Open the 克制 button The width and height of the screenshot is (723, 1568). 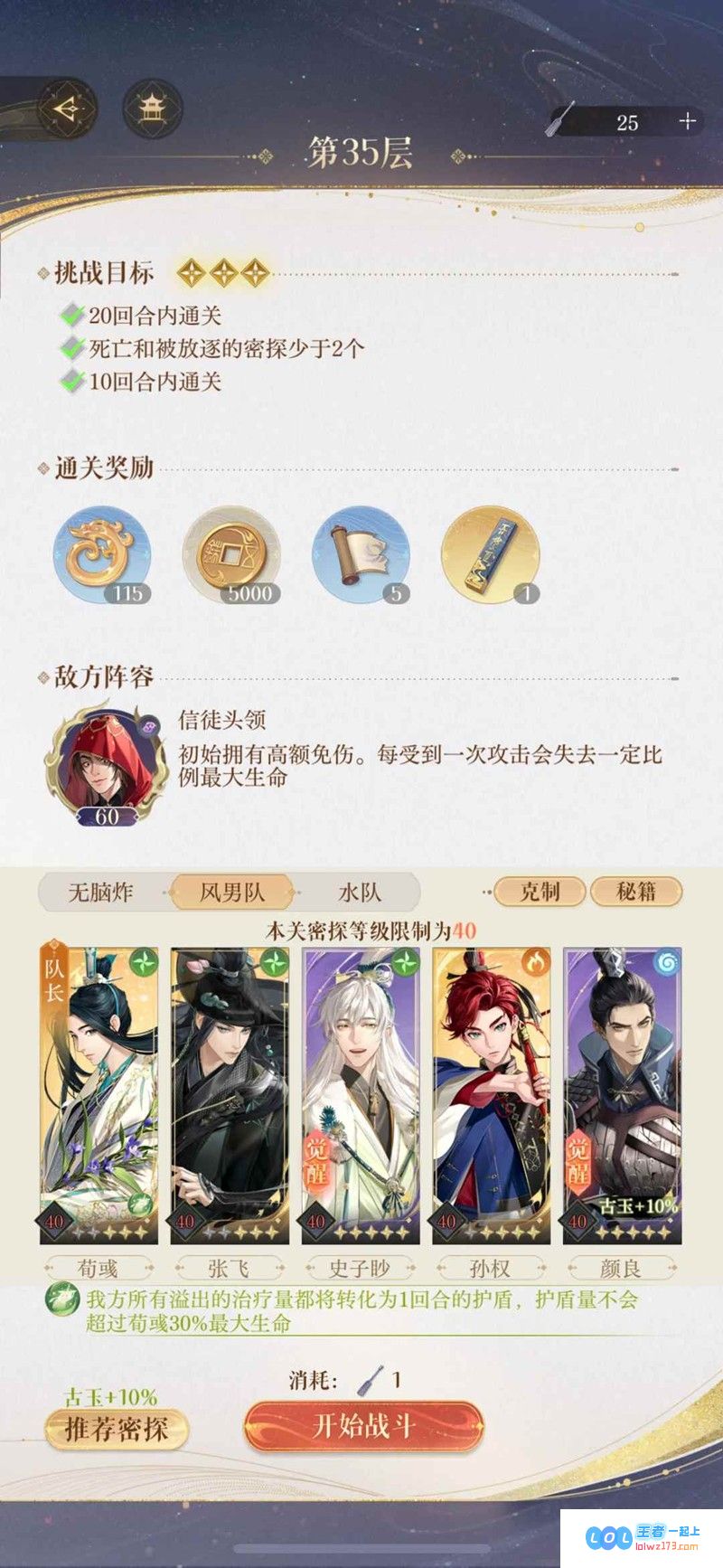pos(540,892)
